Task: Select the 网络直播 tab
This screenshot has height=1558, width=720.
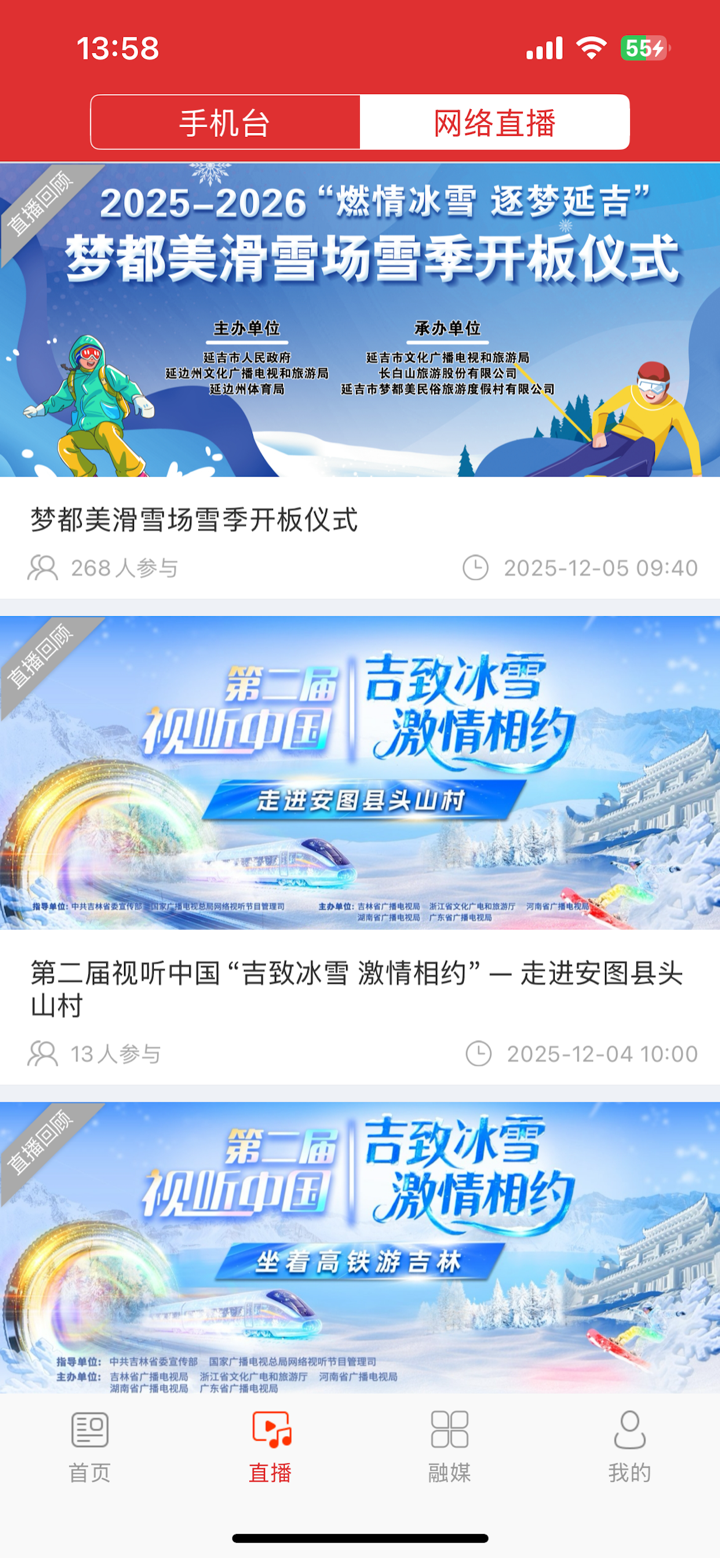Action: [x=494, y=121]
